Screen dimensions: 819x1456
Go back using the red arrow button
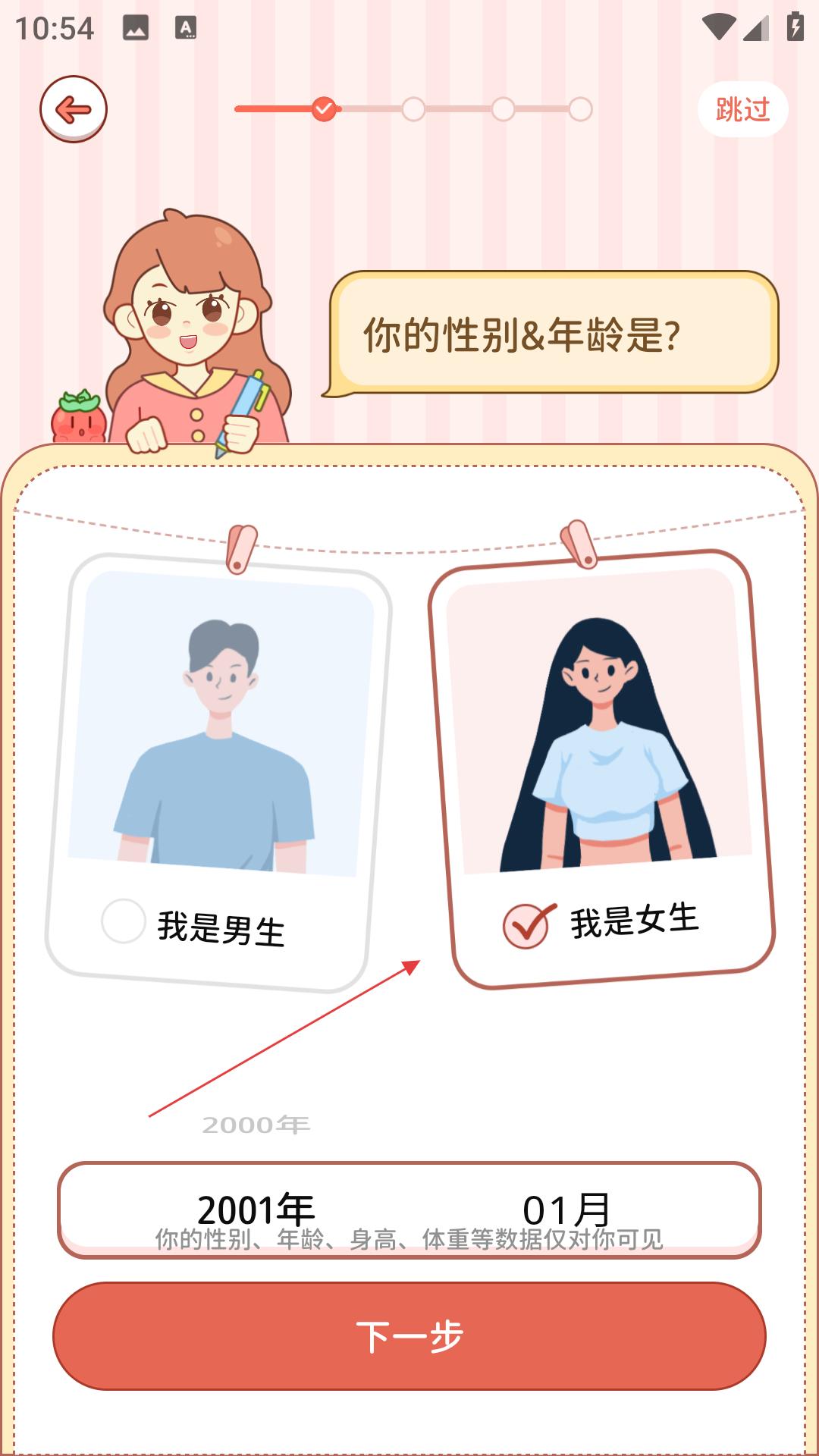pyautogui.click(x=74, y=109)
